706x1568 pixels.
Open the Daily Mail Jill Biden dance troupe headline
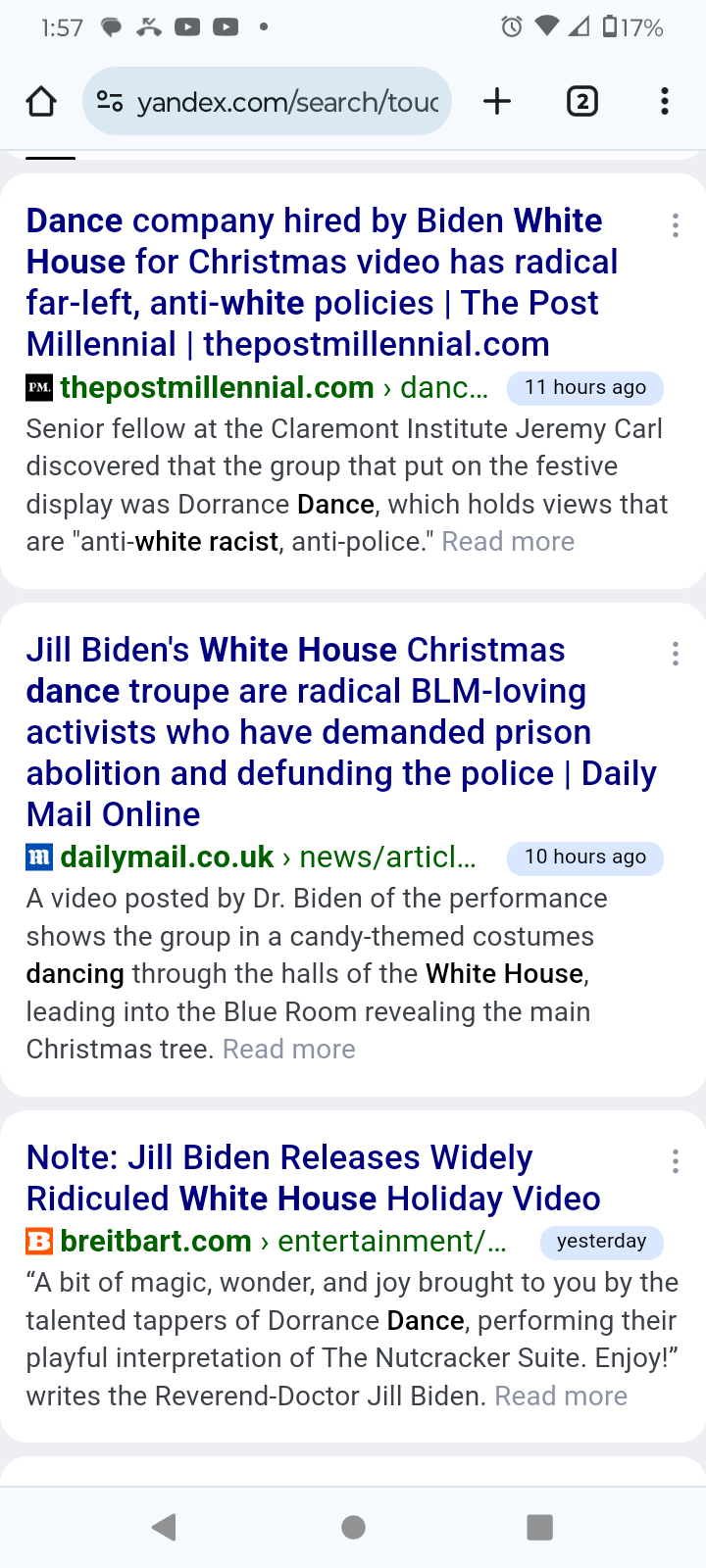[x=341, y=732]
